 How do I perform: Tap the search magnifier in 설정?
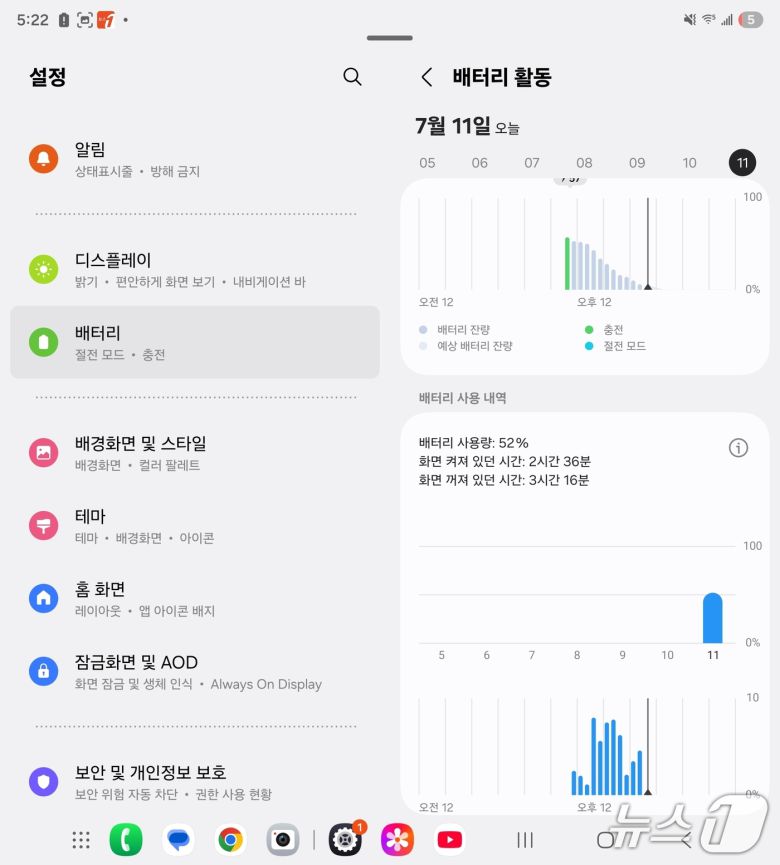(x=352, y=76)
